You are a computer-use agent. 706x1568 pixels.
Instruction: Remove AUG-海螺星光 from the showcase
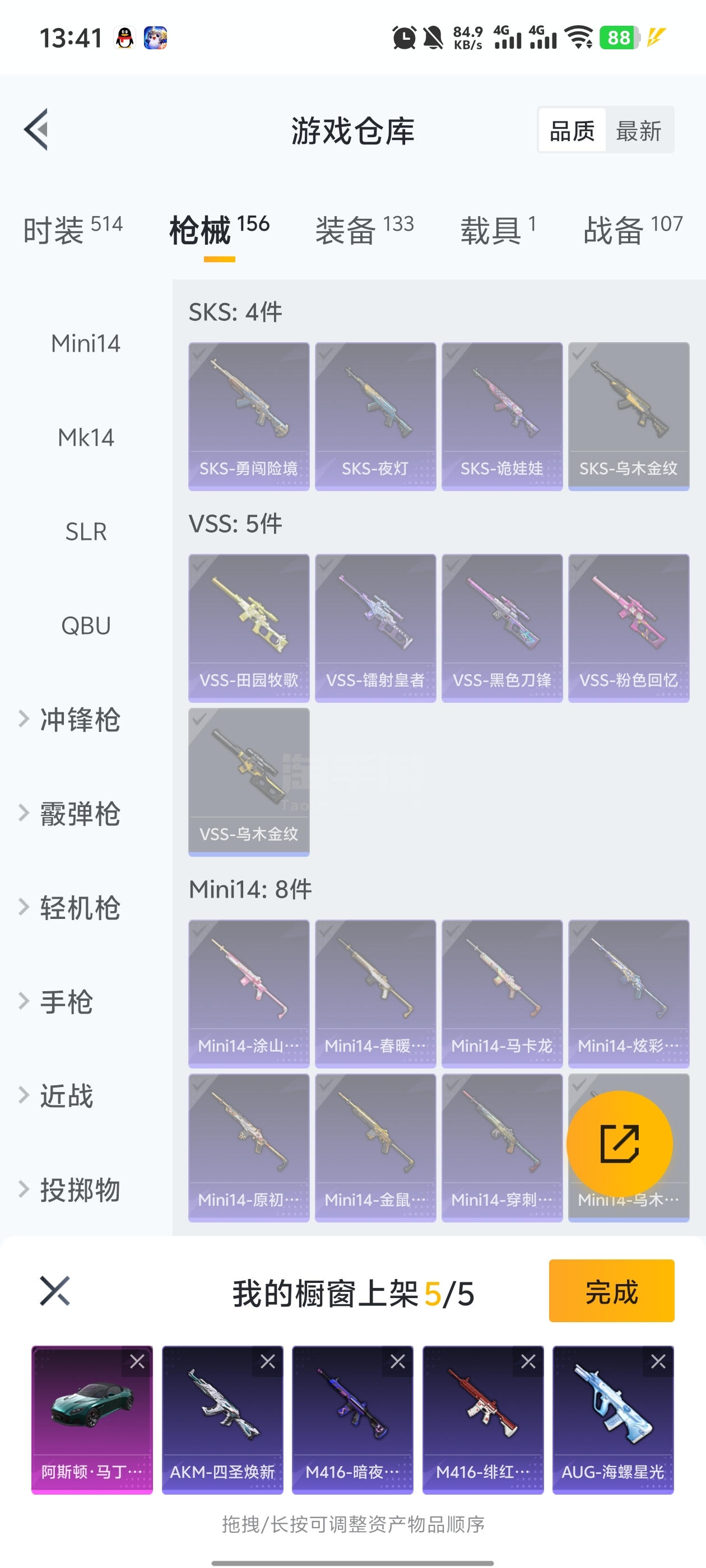click(658, 1362)
